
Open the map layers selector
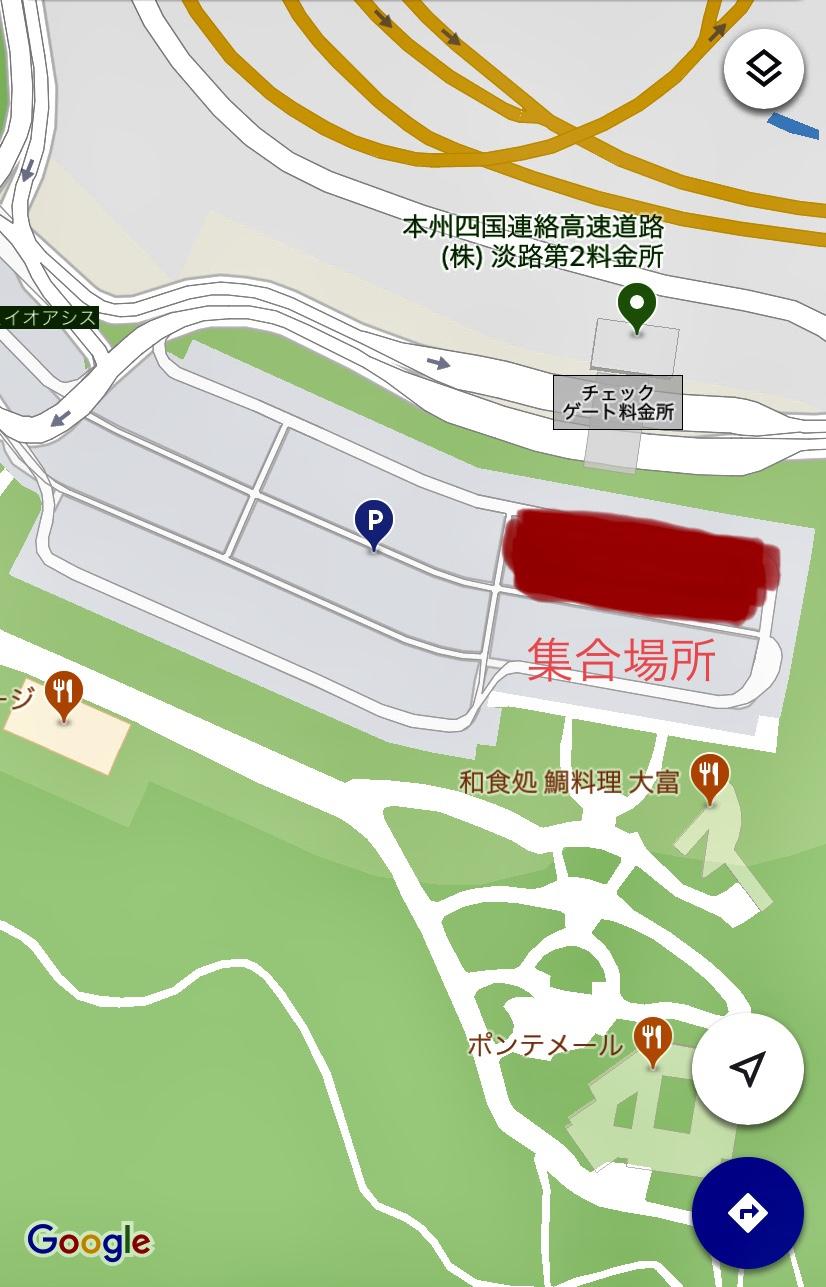(x=764, y=69)
